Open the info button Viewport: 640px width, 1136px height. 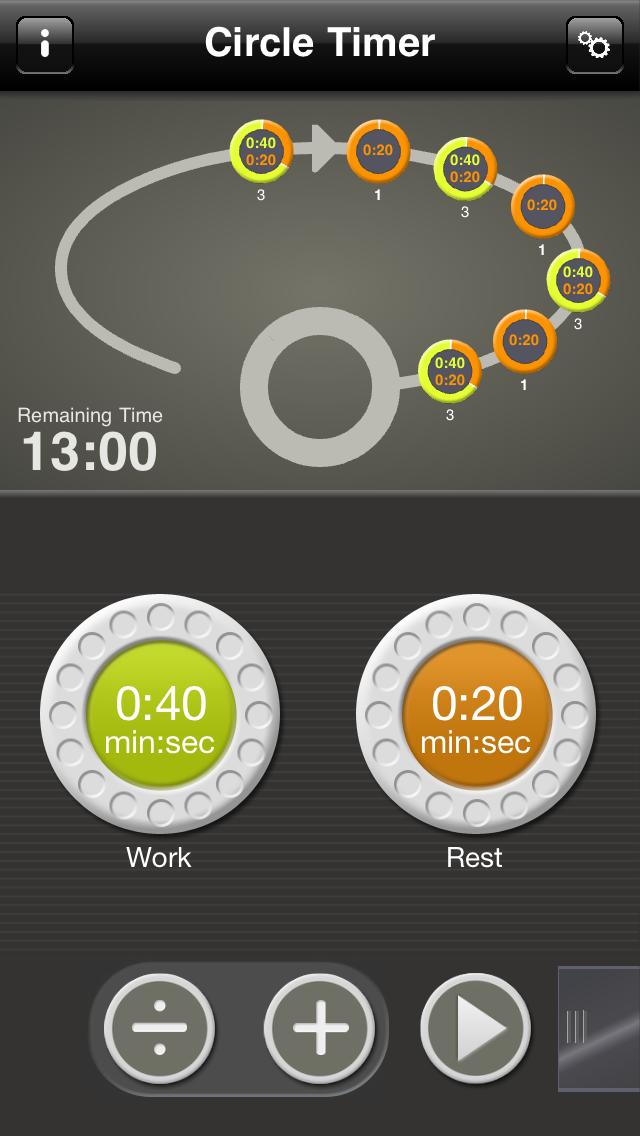pos(44,44)
